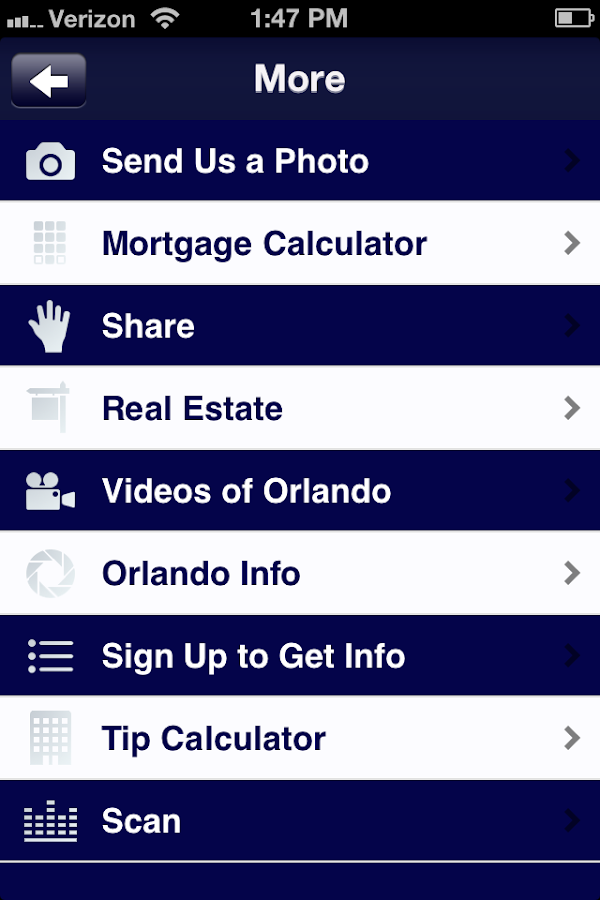Launch the Mortgage Calculator

(300, 243)
